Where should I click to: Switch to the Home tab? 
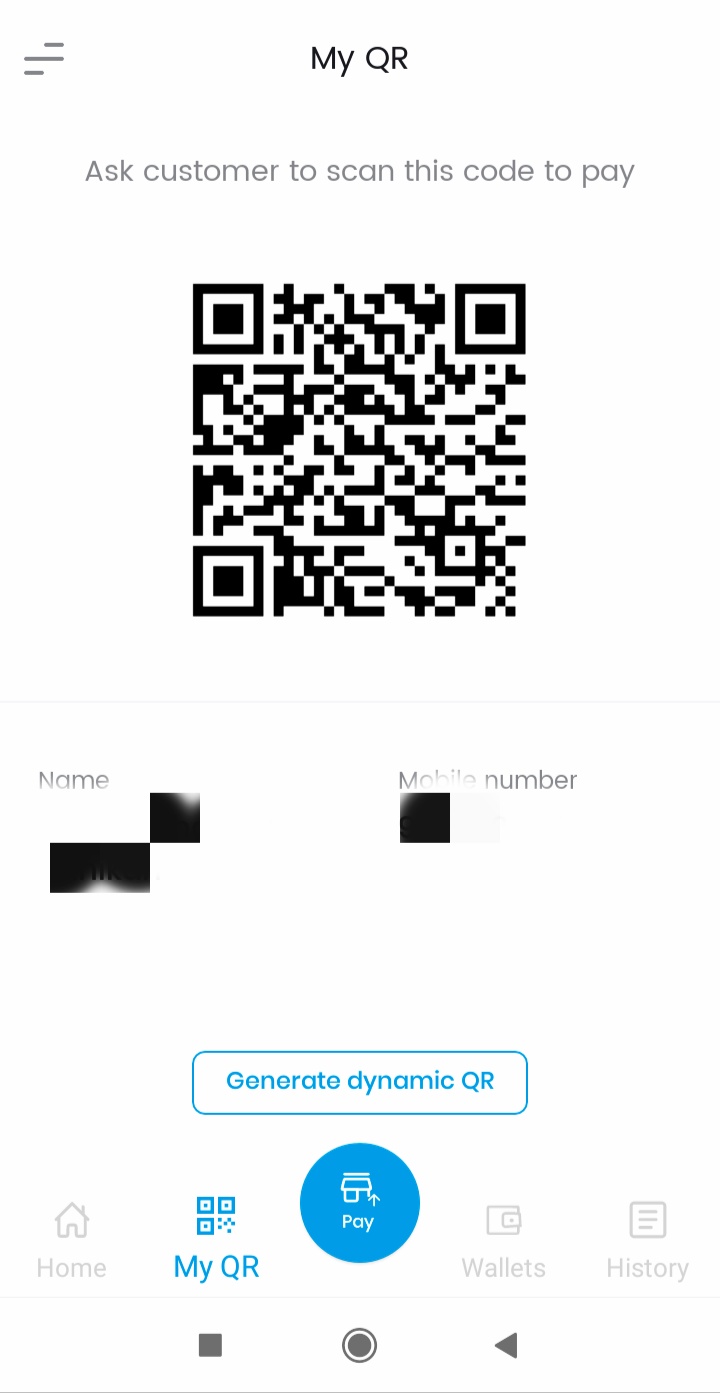[x=71, y=1240]
